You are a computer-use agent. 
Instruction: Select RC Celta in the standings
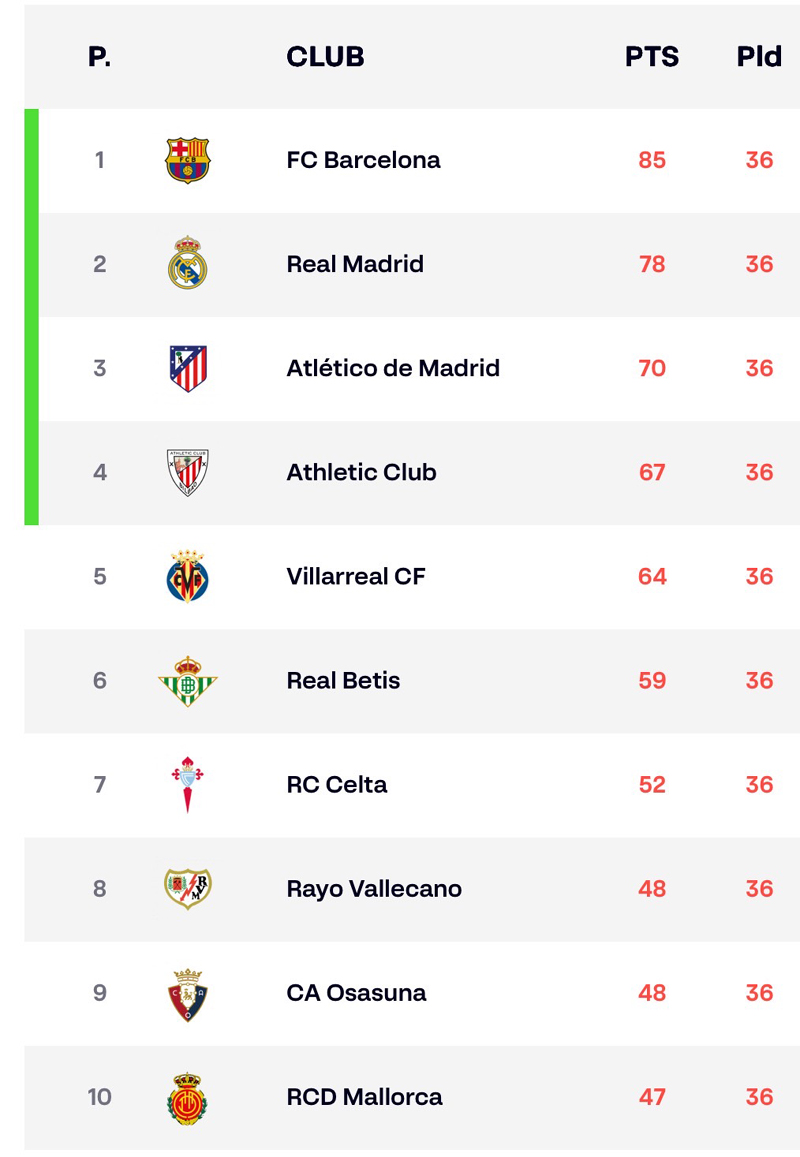336,784
